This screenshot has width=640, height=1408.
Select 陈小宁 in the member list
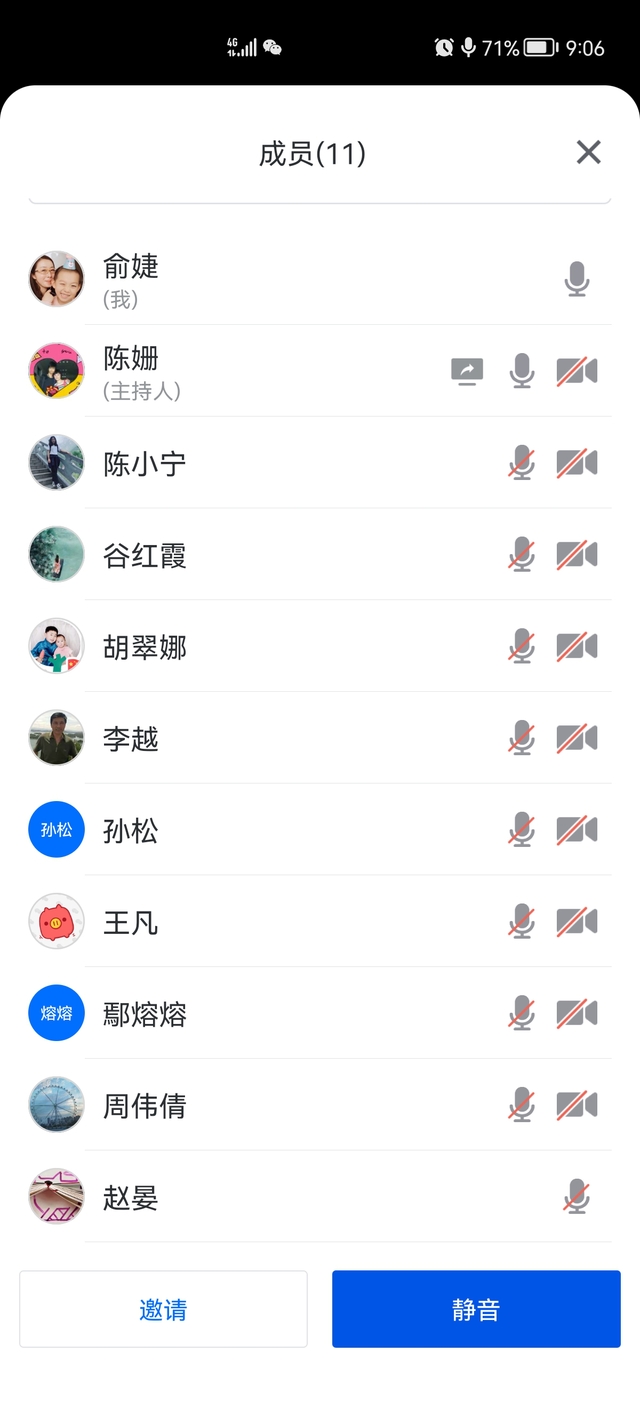[145, 464]
